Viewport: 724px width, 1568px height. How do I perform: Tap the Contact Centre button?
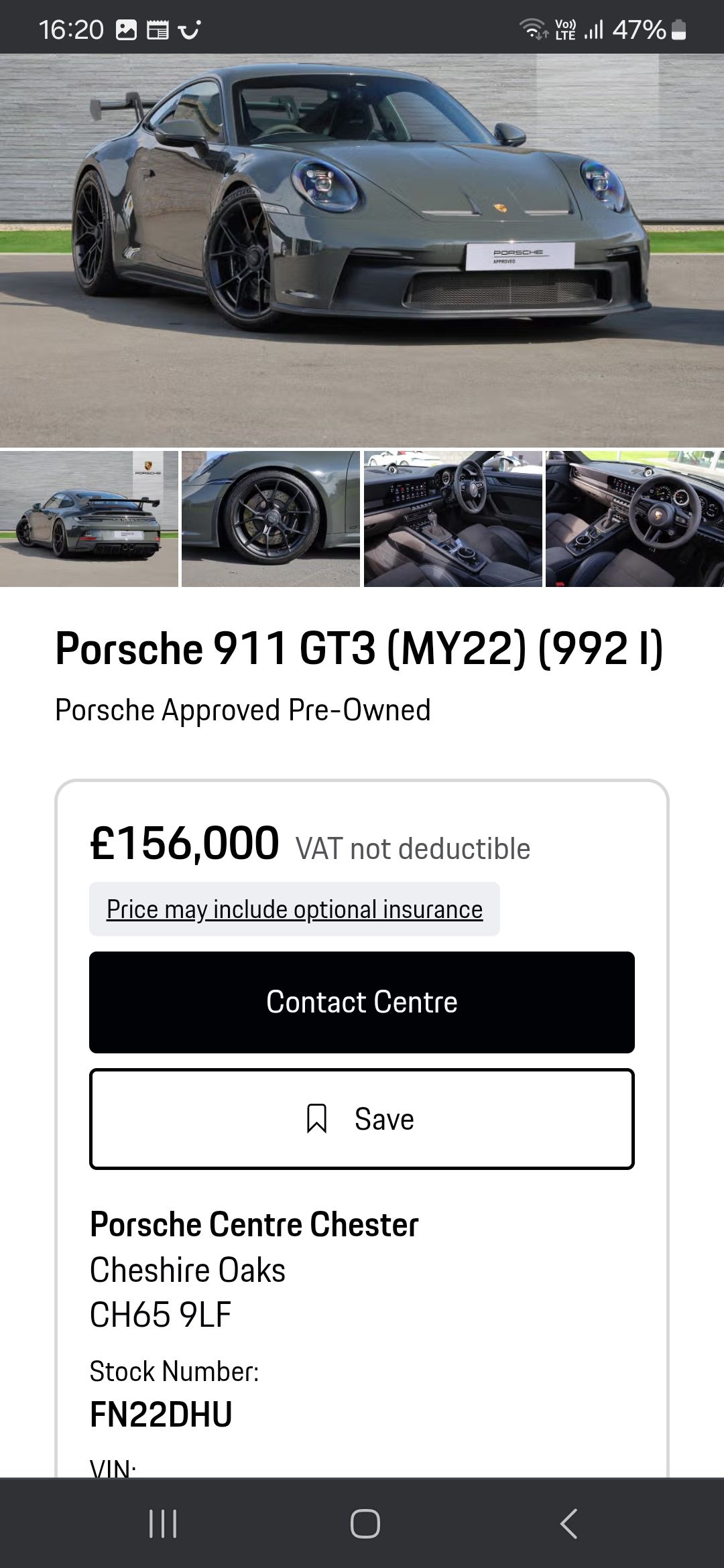pyautogui.click(x=362, y=1002)
